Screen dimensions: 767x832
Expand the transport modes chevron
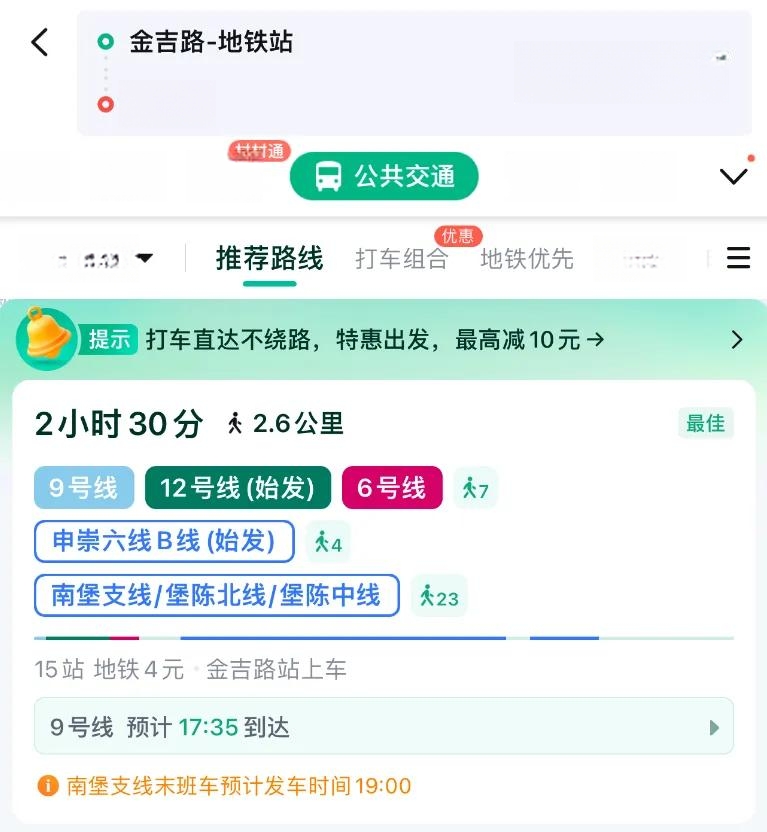(733, 177)
